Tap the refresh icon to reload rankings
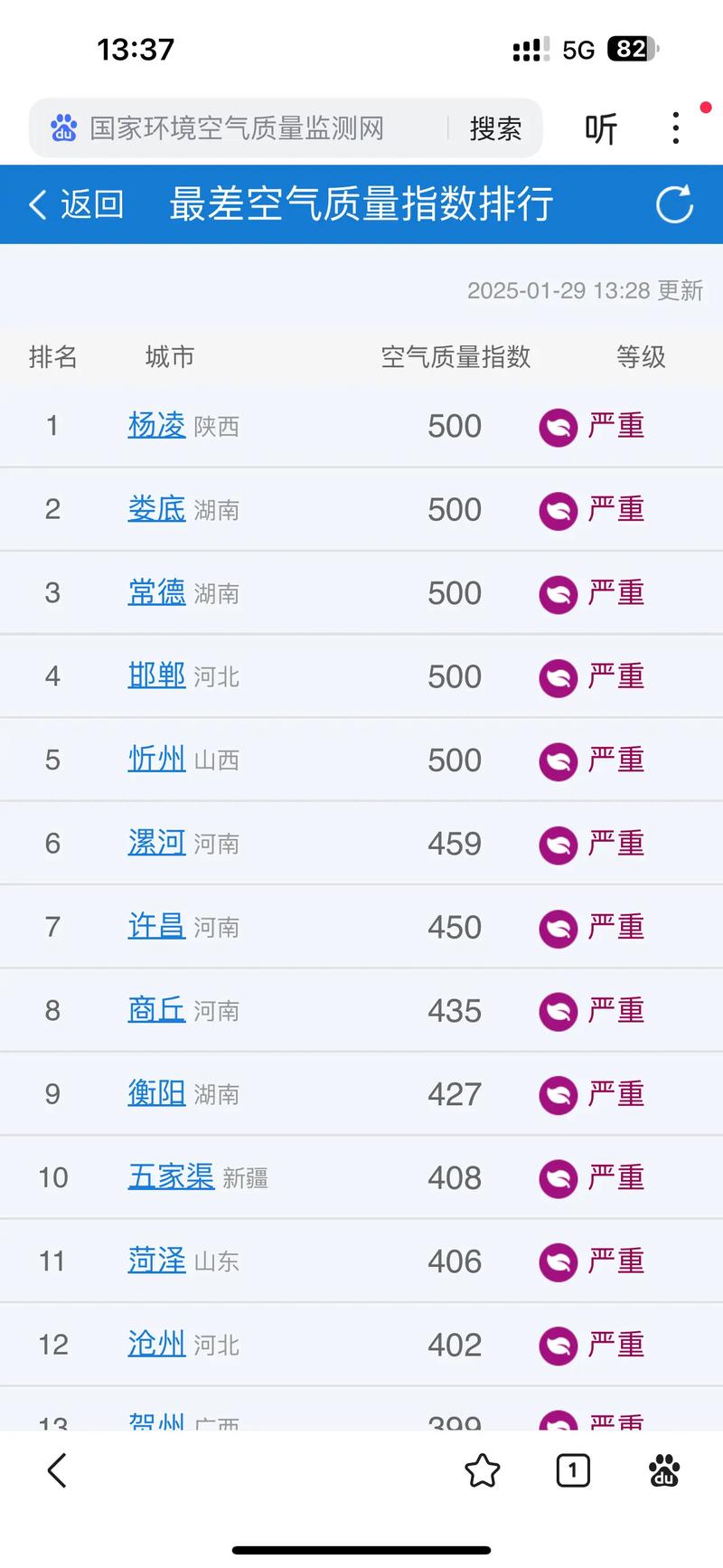Viewport: 723px width, 1568px height. coord(674,204)
